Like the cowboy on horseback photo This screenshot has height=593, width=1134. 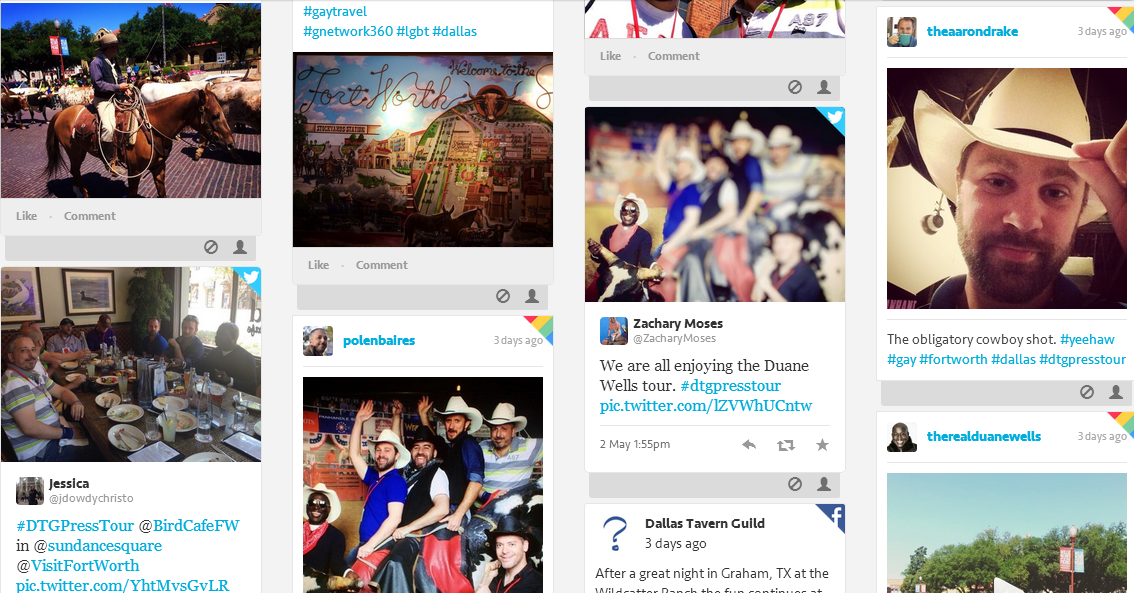tap(26, 216)
